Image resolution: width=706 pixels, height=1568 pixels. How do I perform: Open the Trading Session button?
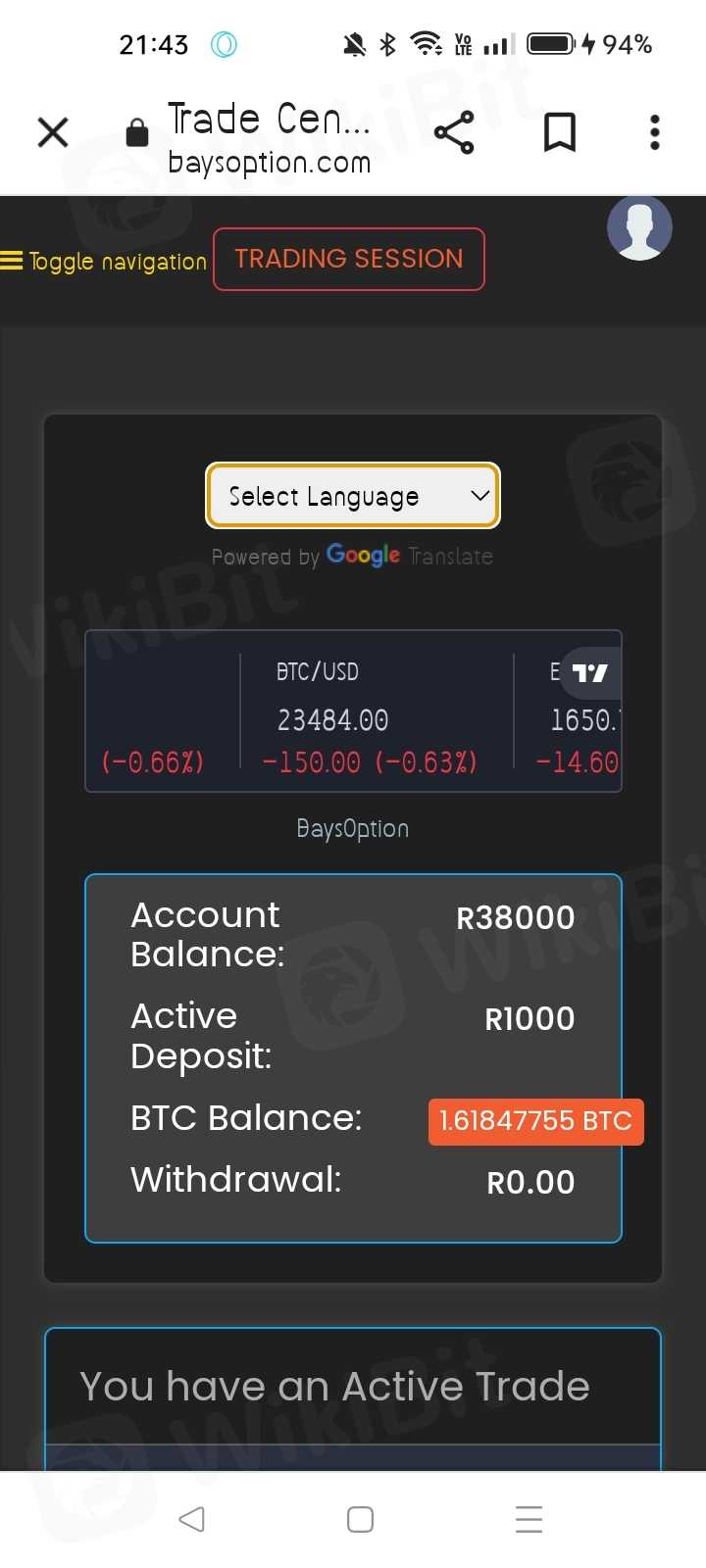(x=349, y=259)
